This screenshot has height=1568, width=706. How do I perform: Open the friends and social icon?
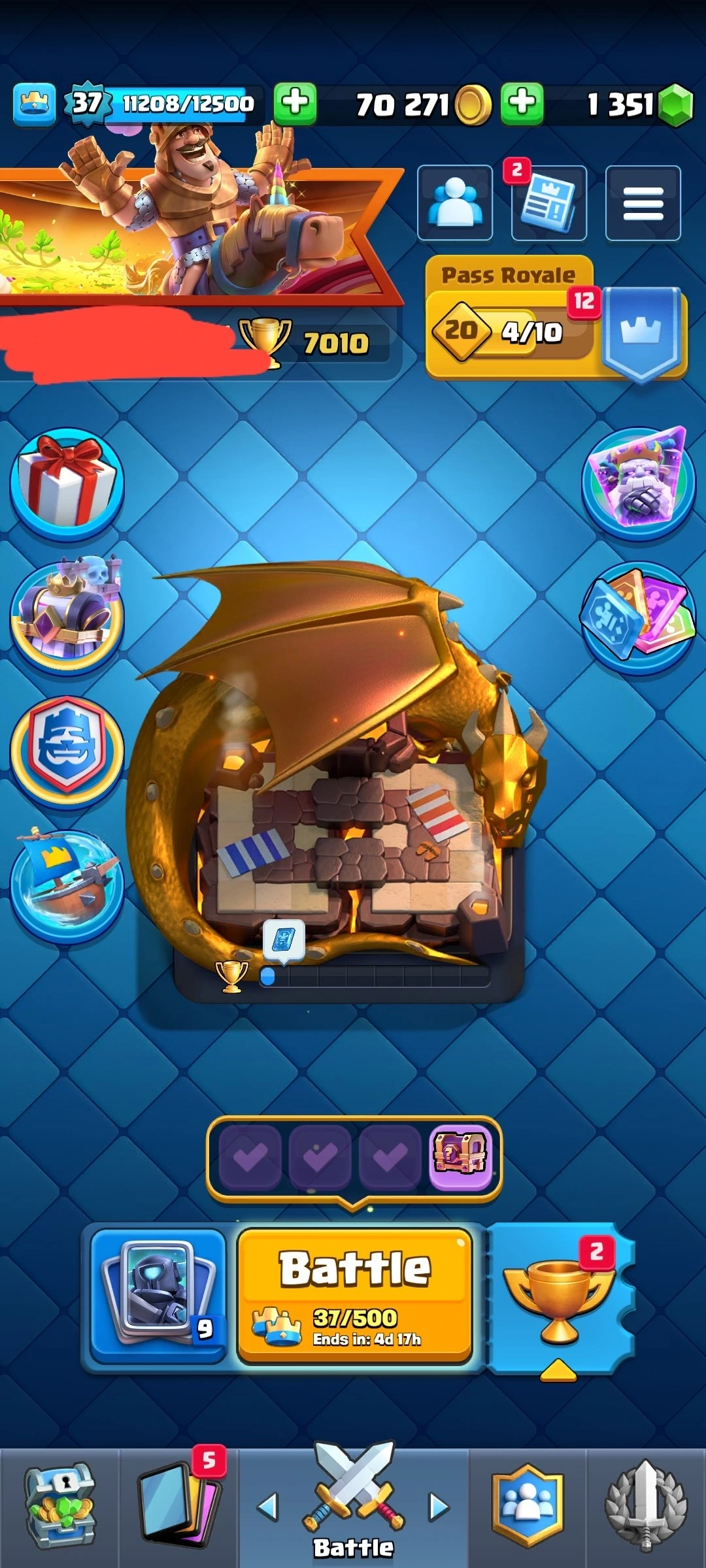click(x=455, y=203)
